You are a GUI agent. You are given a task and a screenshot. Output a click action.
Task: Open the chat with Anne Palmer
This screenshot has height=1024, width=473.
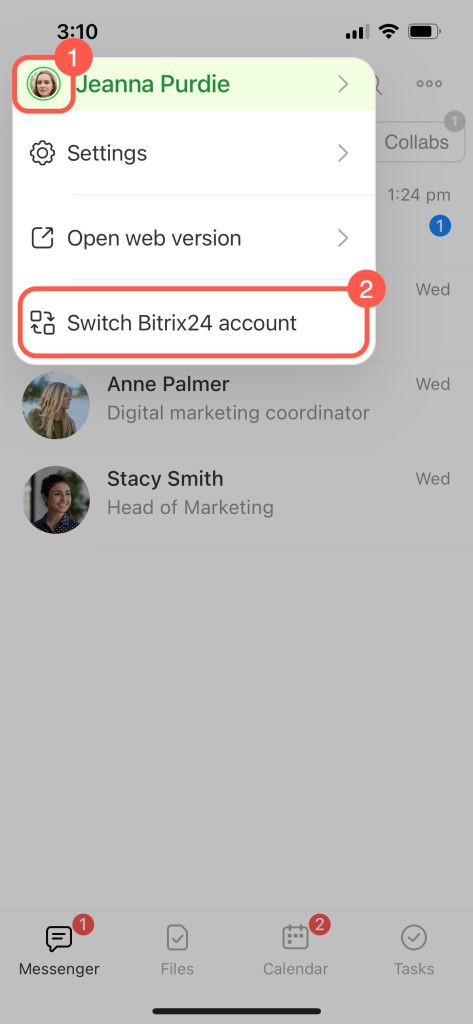[236, 405]
